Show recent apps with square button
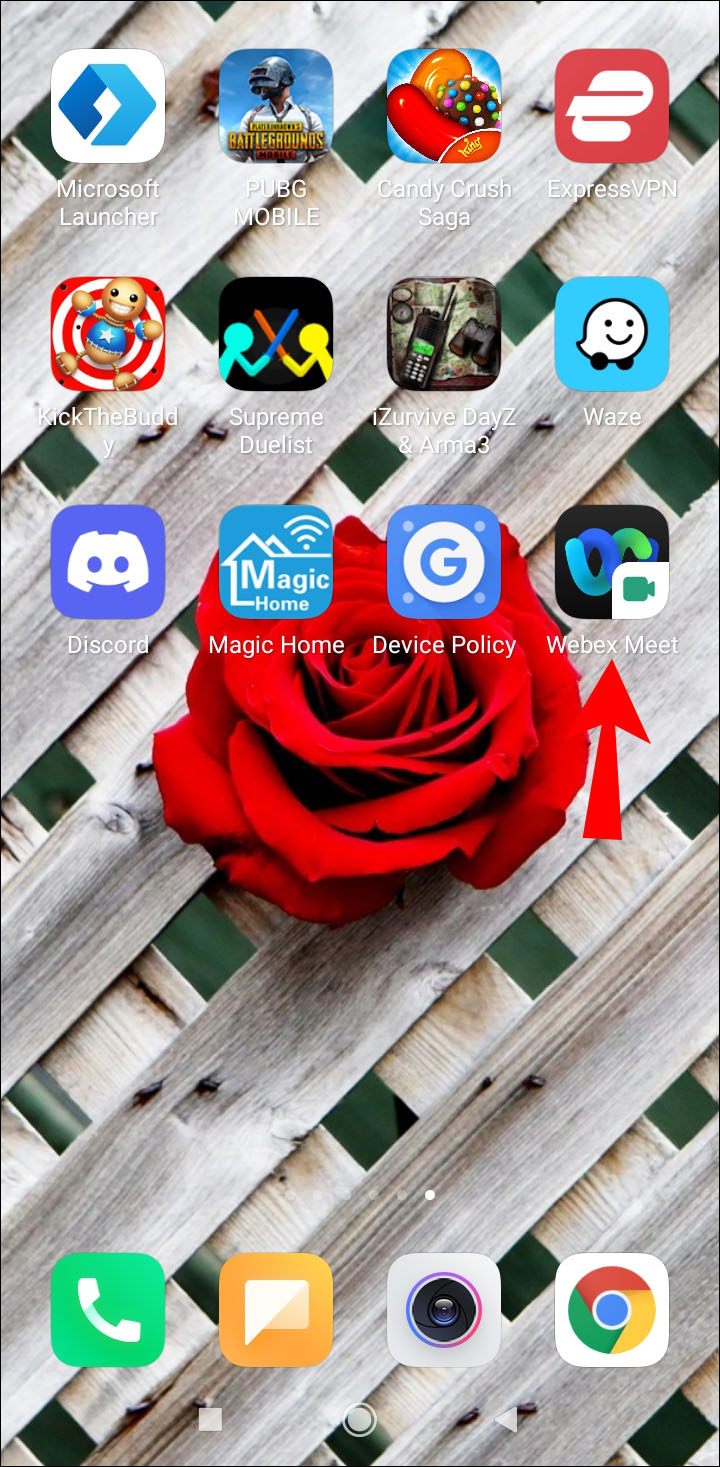The width and height of the screenshot is (720, 1467). coord(210,1419)
